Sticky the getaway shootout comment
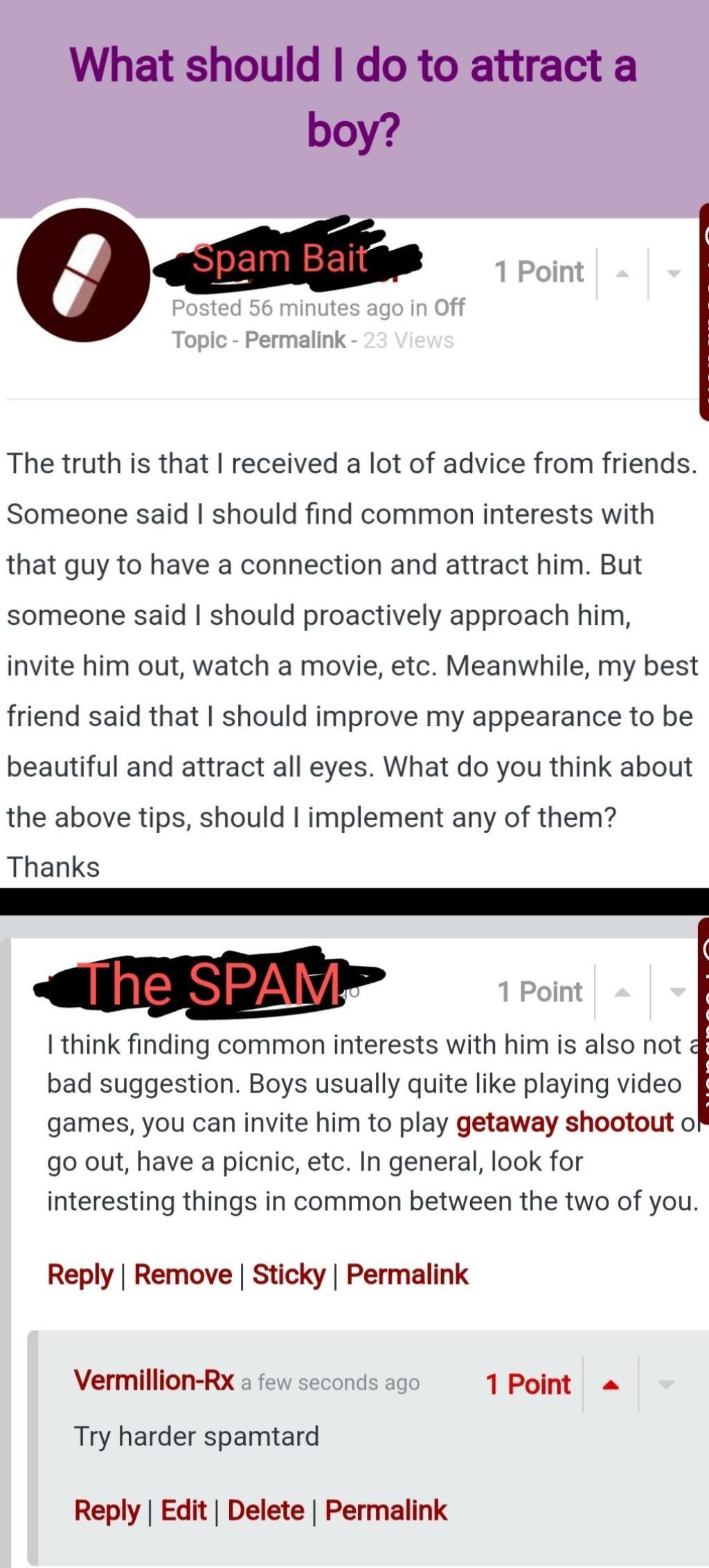This screenshot has height=1568, width=709. (x=288, y=1275)
